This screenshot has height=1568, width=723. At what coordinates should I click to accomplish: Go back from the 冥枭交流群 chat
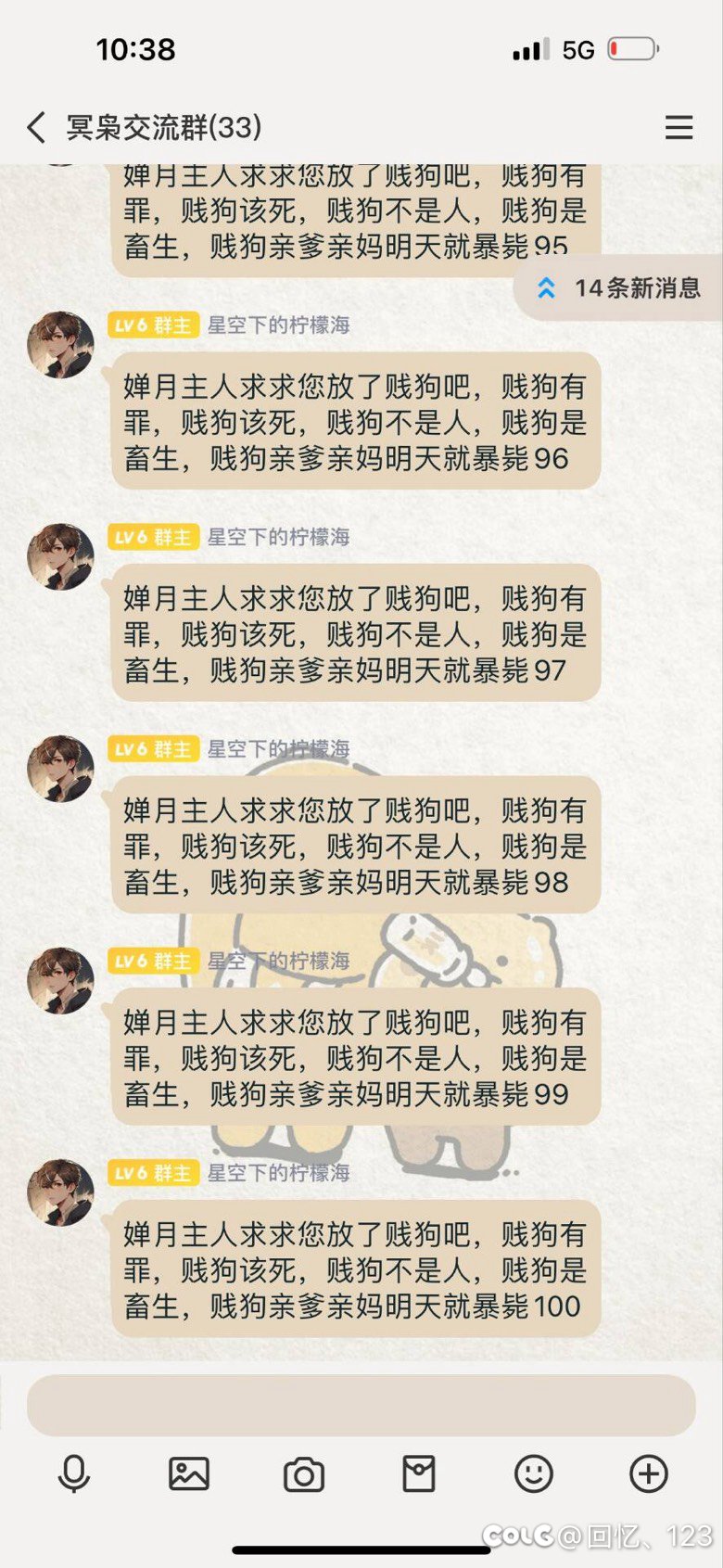click(x=37, y=127)
